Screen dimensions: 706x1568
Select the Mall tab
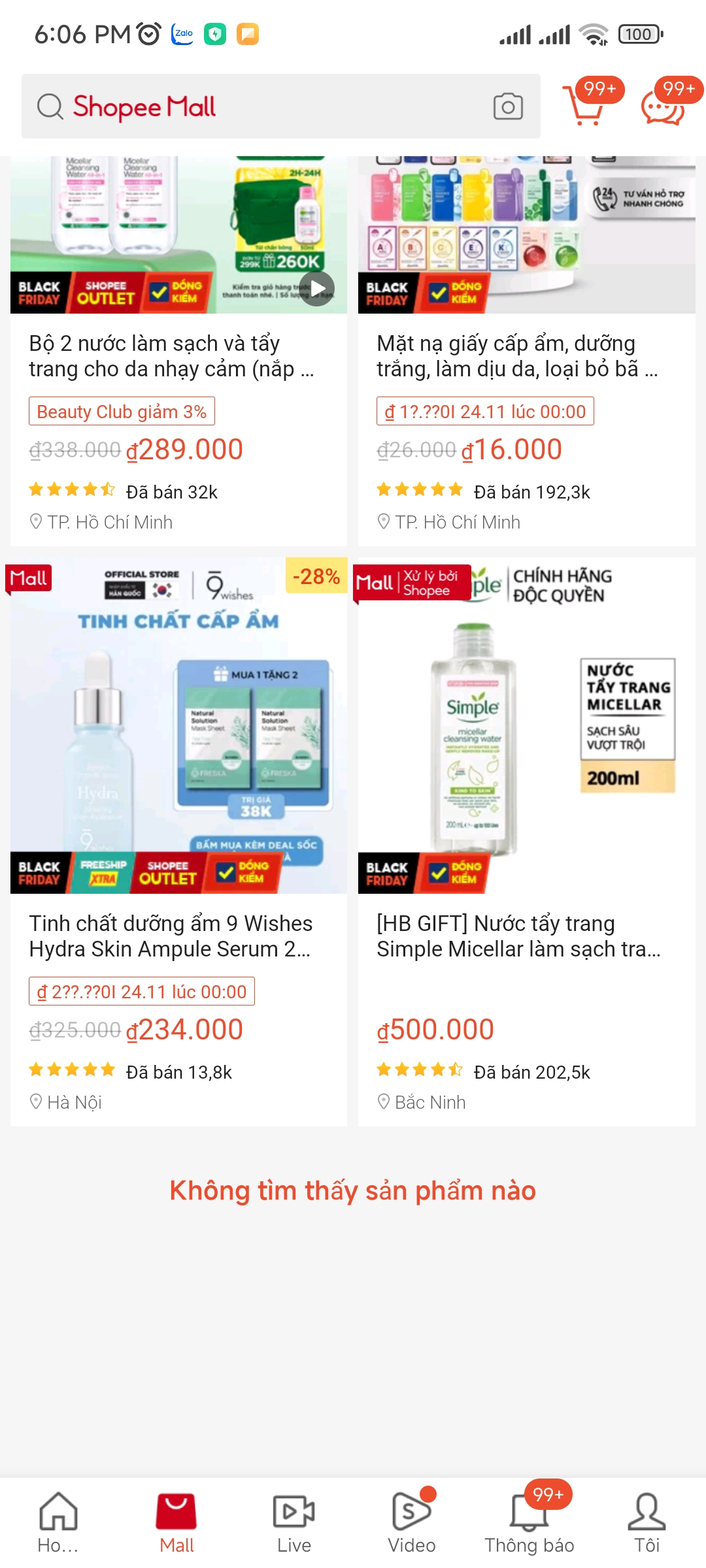[x=176, y=1522]
